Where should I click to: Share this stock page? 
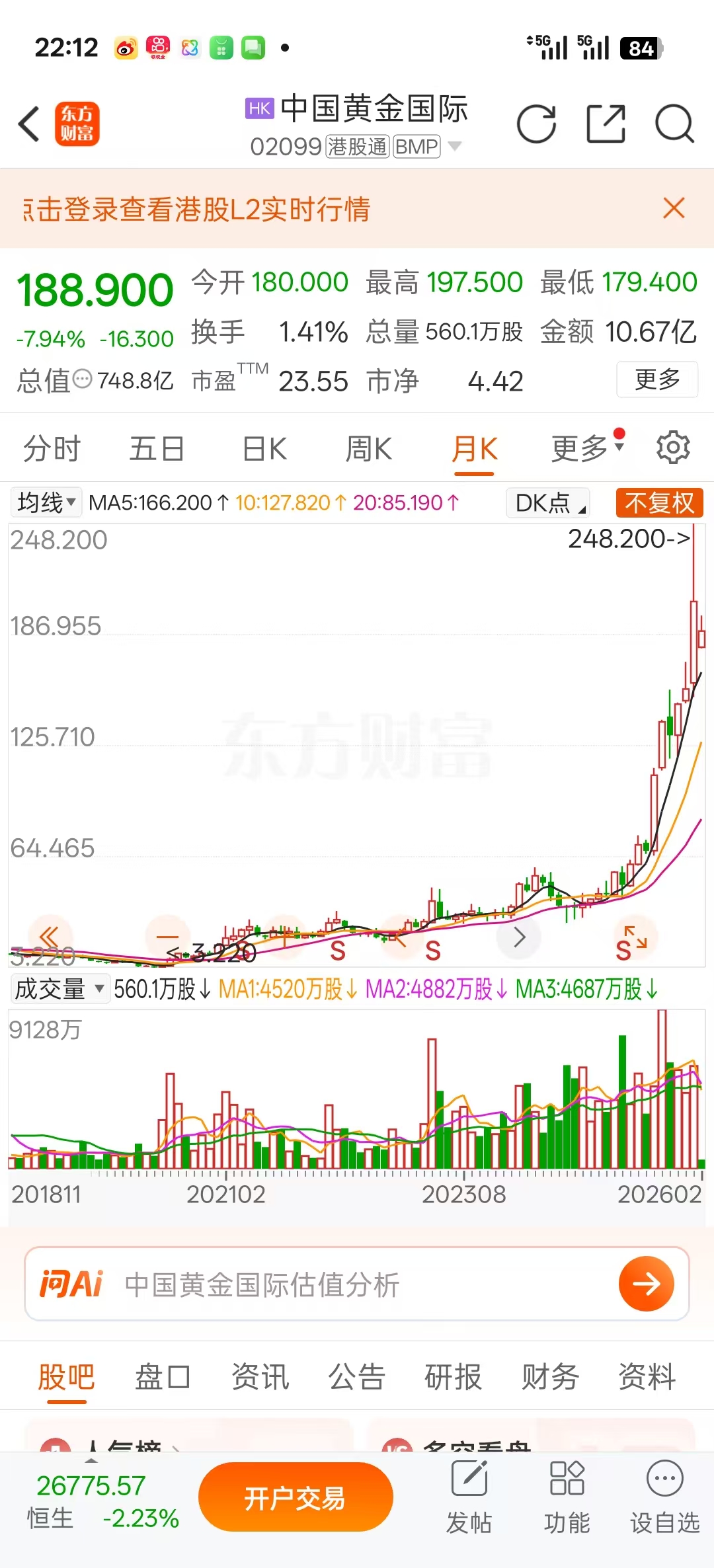pos(606,124)
